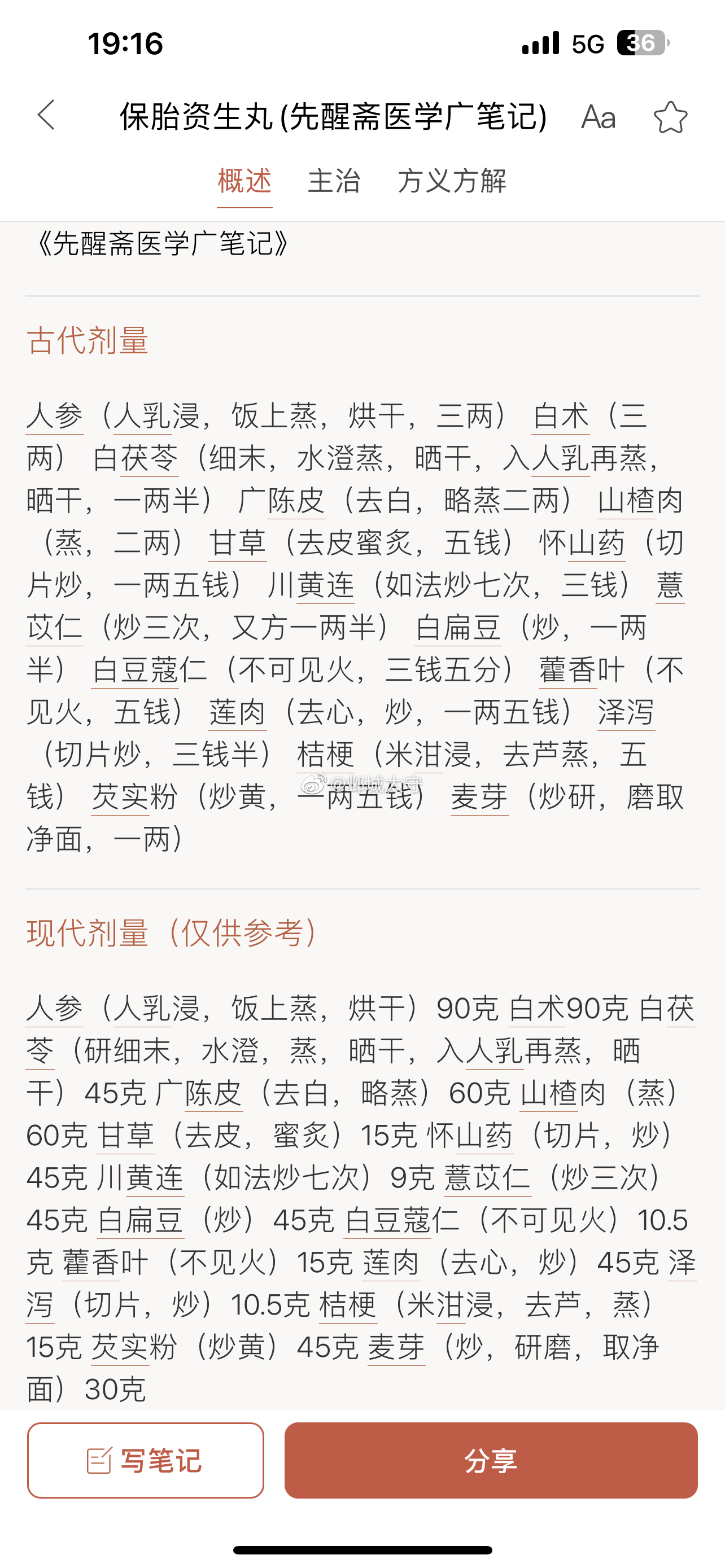Open the 山楂肉 link in 古代剂量
This screenshot has height=1568, width=725.
639,501
